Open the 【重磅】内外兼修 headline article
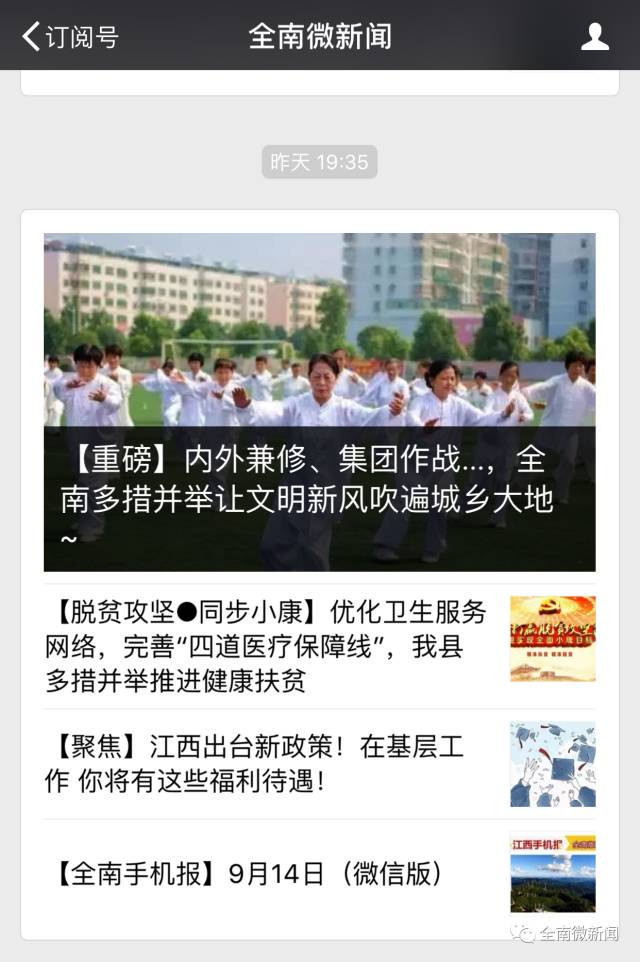Viewport: 640px width, 962px height. 319,402
